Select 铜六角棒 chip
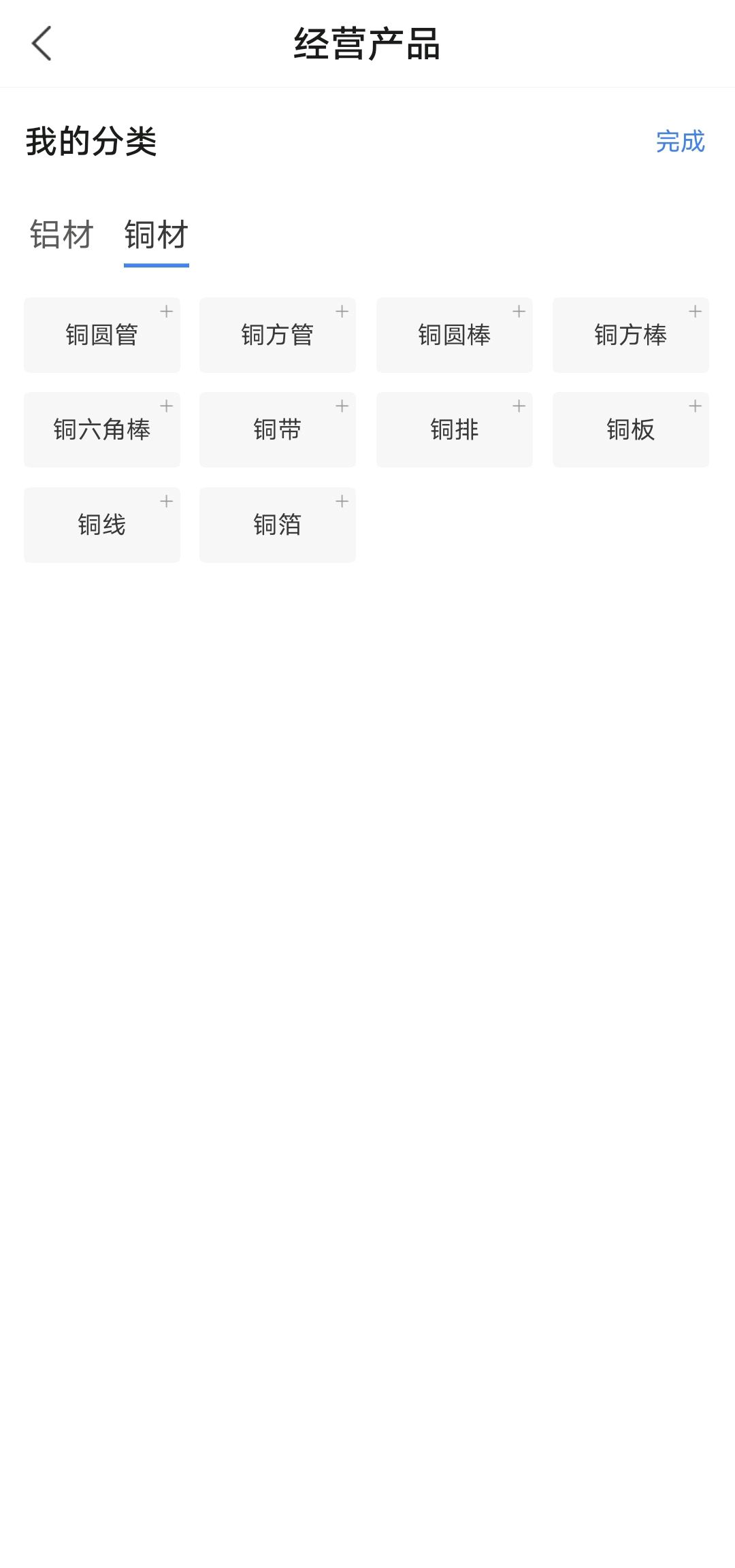 (102, 429)
